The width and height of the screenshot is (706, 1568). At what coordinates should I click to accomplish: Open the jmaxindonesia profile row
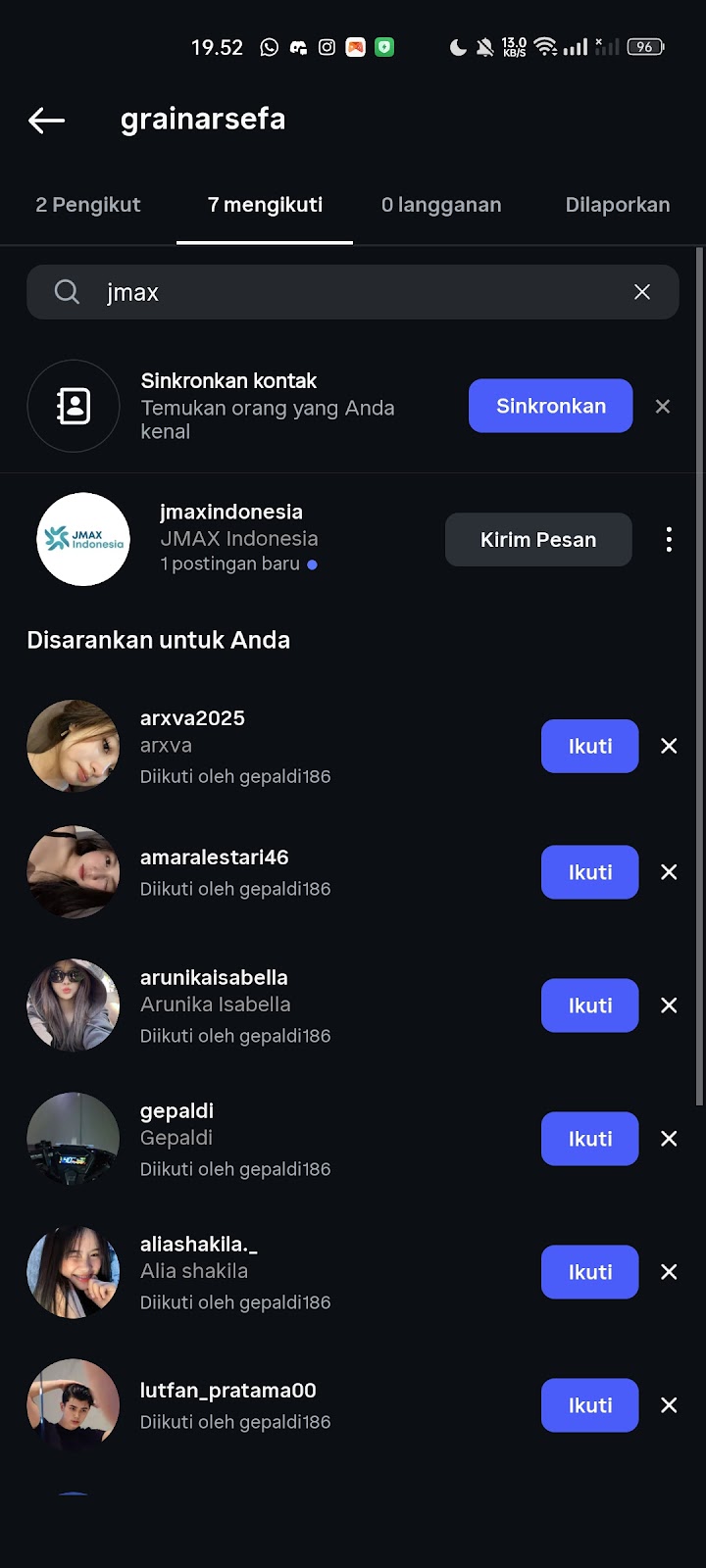coord(231,538)
